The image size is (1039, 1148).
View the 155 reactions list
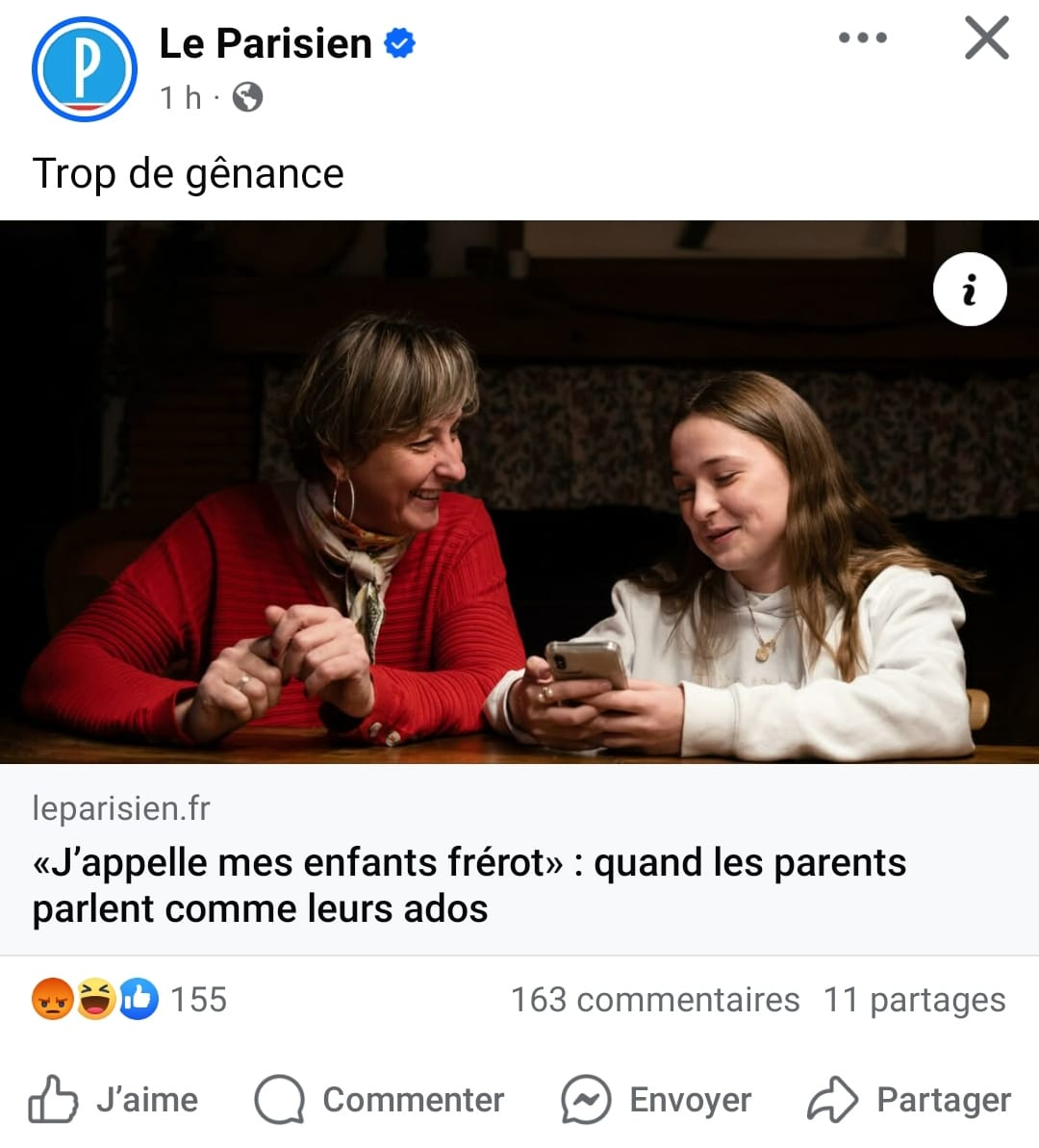[x=130, y=999]
